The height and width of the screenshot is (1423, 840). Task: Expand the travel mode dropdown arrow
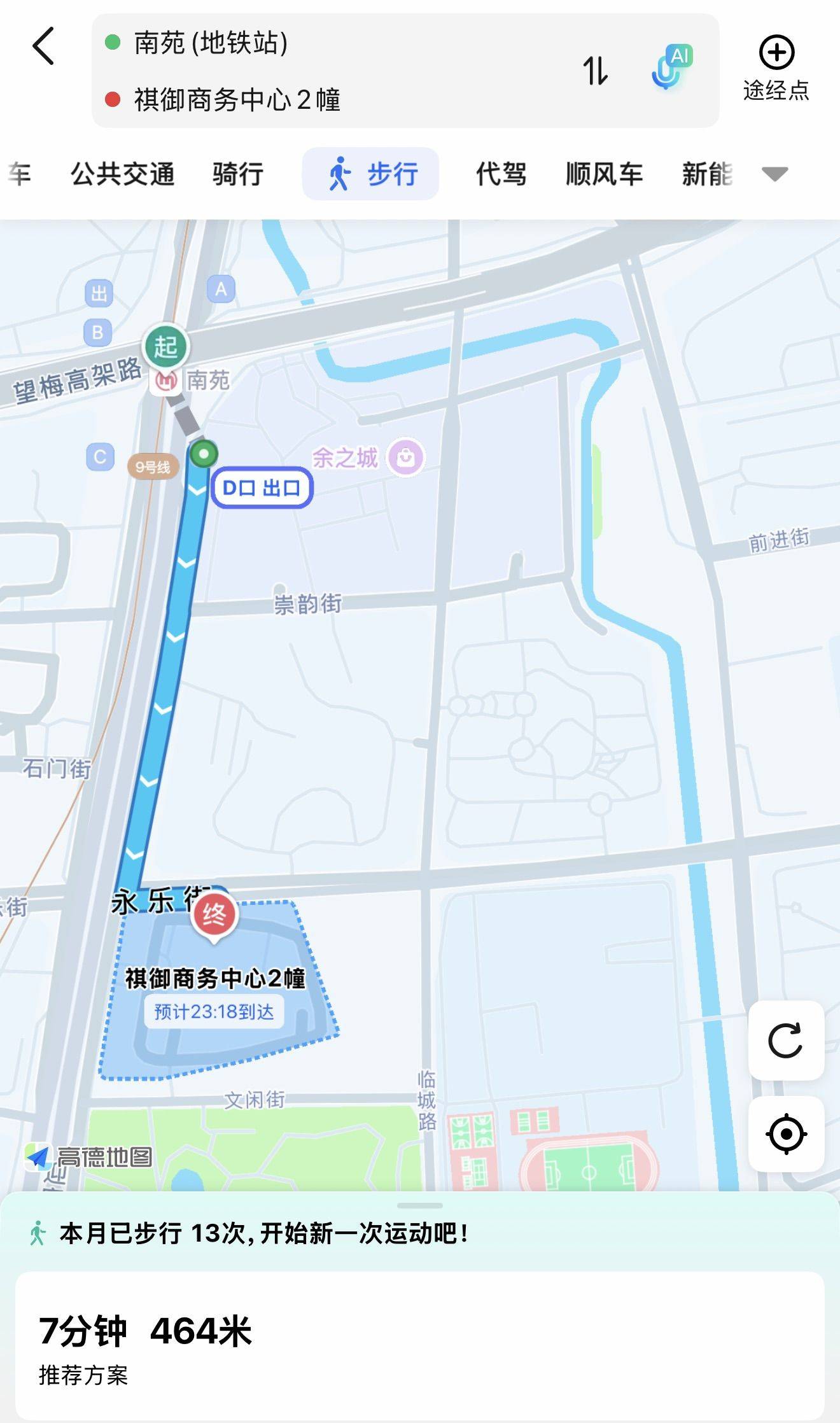(774, 174)
